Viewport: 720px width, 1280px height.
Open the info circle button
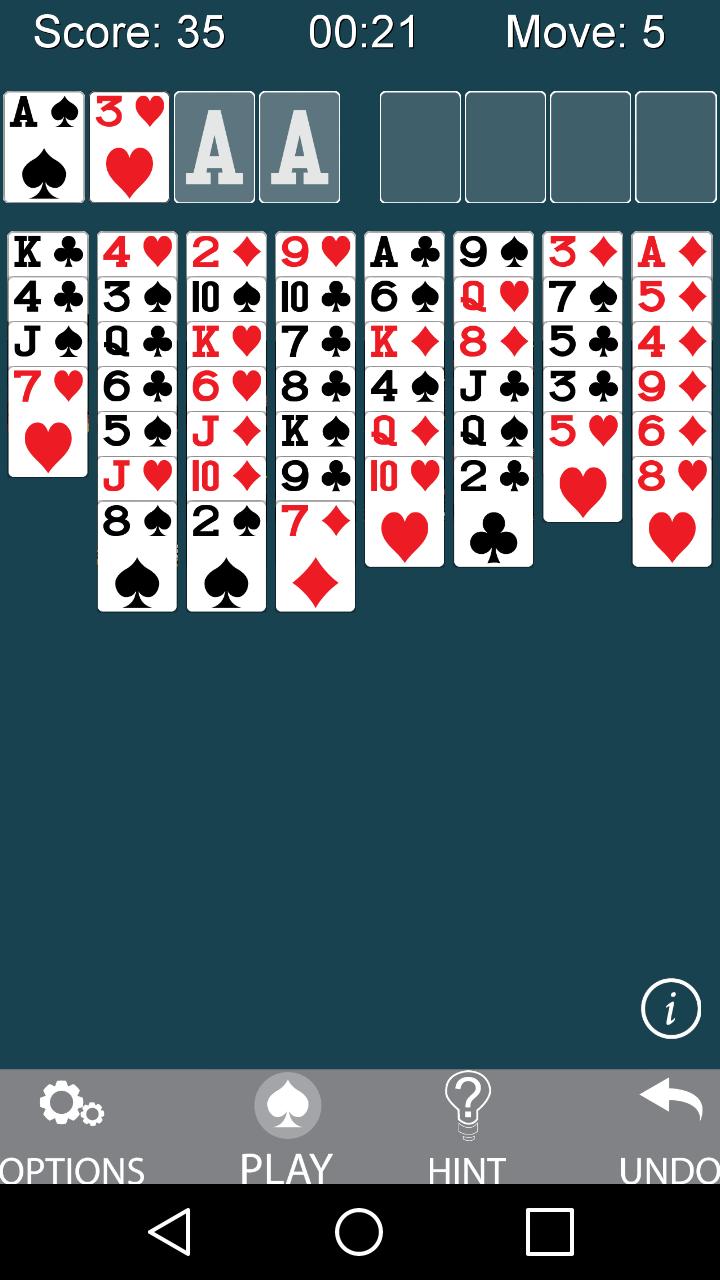point(672,1008)
